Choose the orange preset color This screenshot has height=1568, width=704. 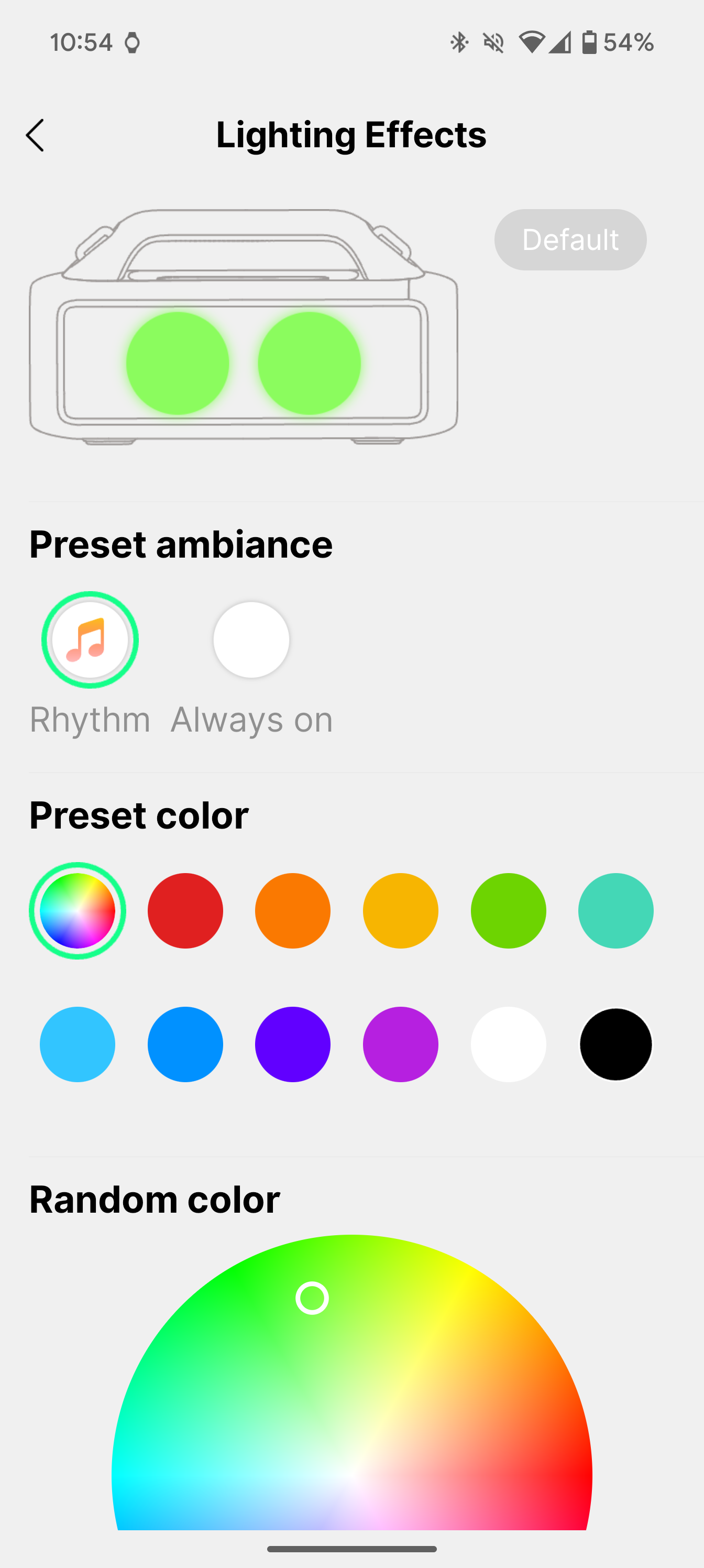(x=293, y=911)
